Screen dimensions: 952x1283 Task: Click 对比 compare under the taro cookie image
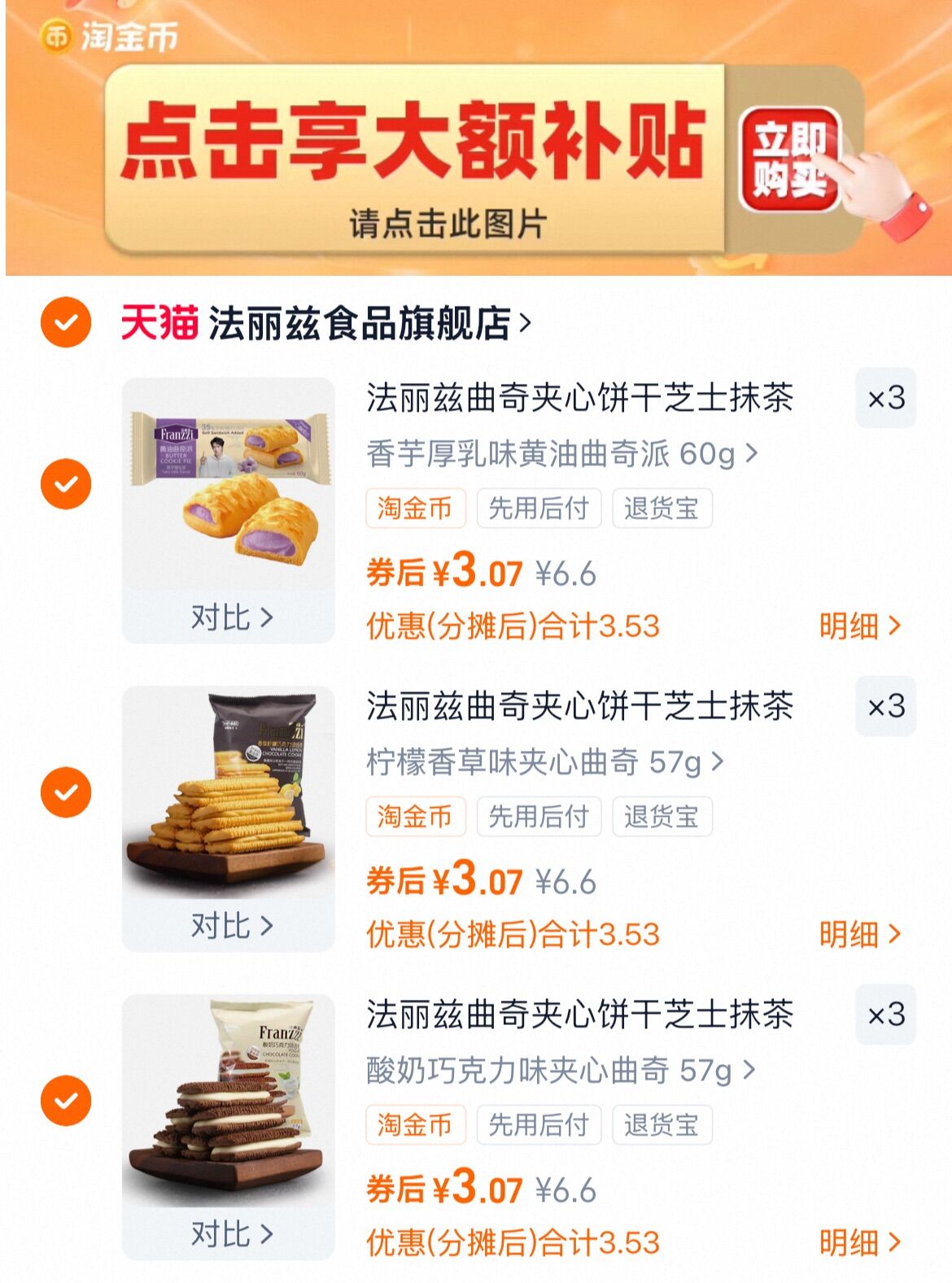pyautogui.click(x=231, y=617)
